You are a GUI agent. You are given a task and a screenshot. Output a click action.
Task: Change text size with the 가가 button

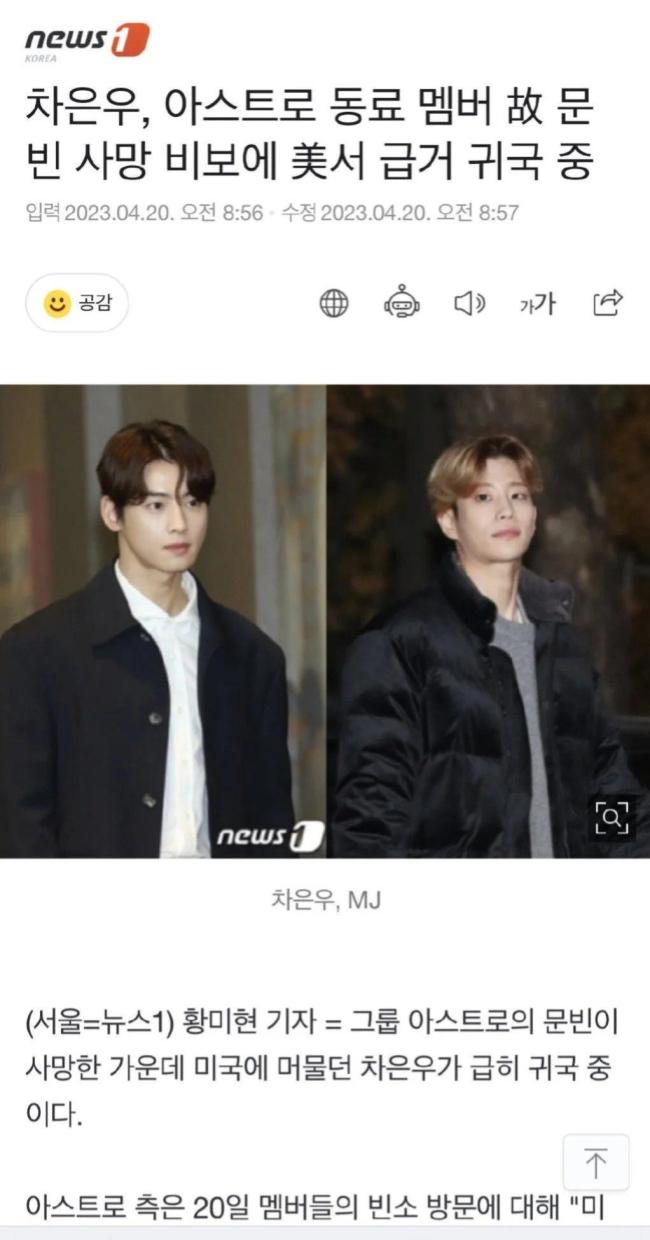(x=537, y=304)
